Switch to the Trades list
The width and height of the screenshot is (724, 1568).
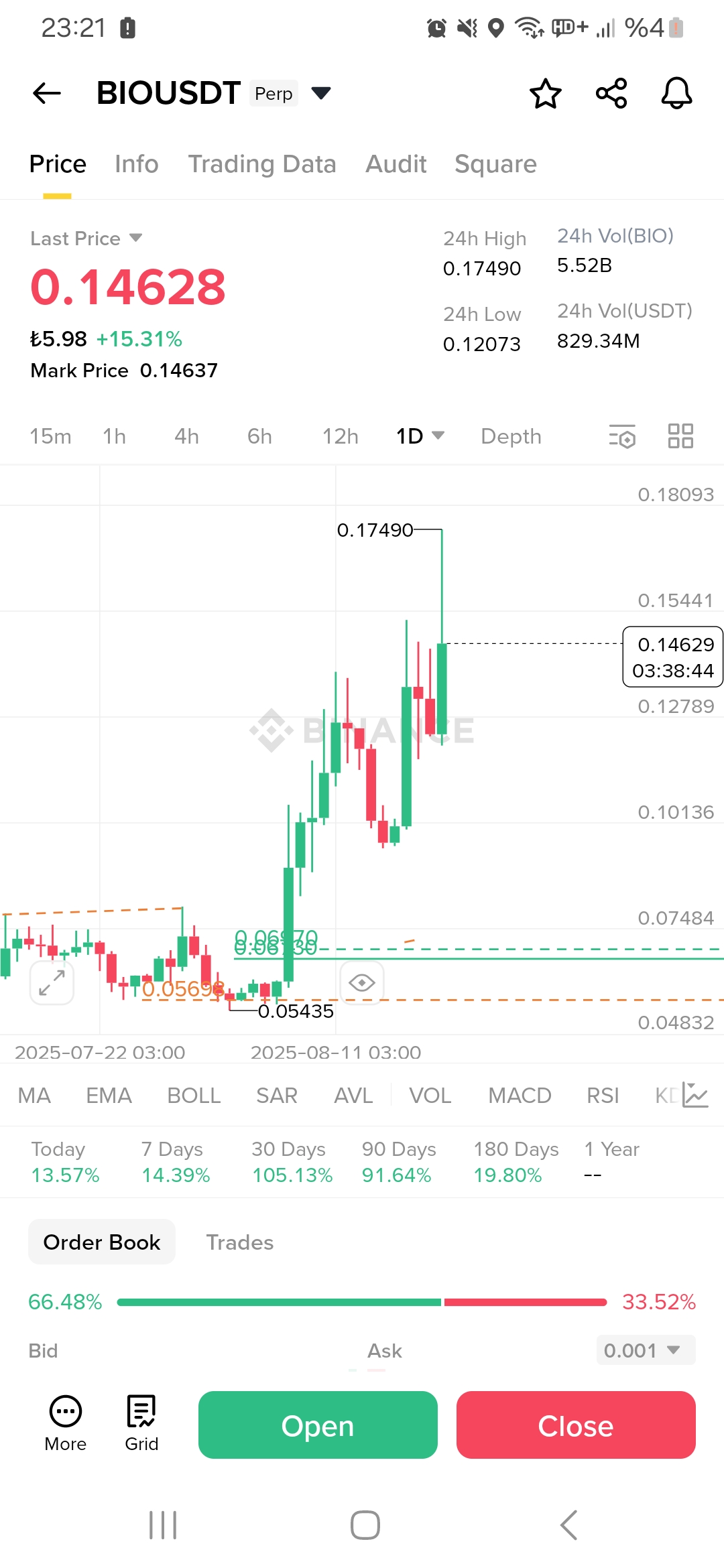[239, 1242]
